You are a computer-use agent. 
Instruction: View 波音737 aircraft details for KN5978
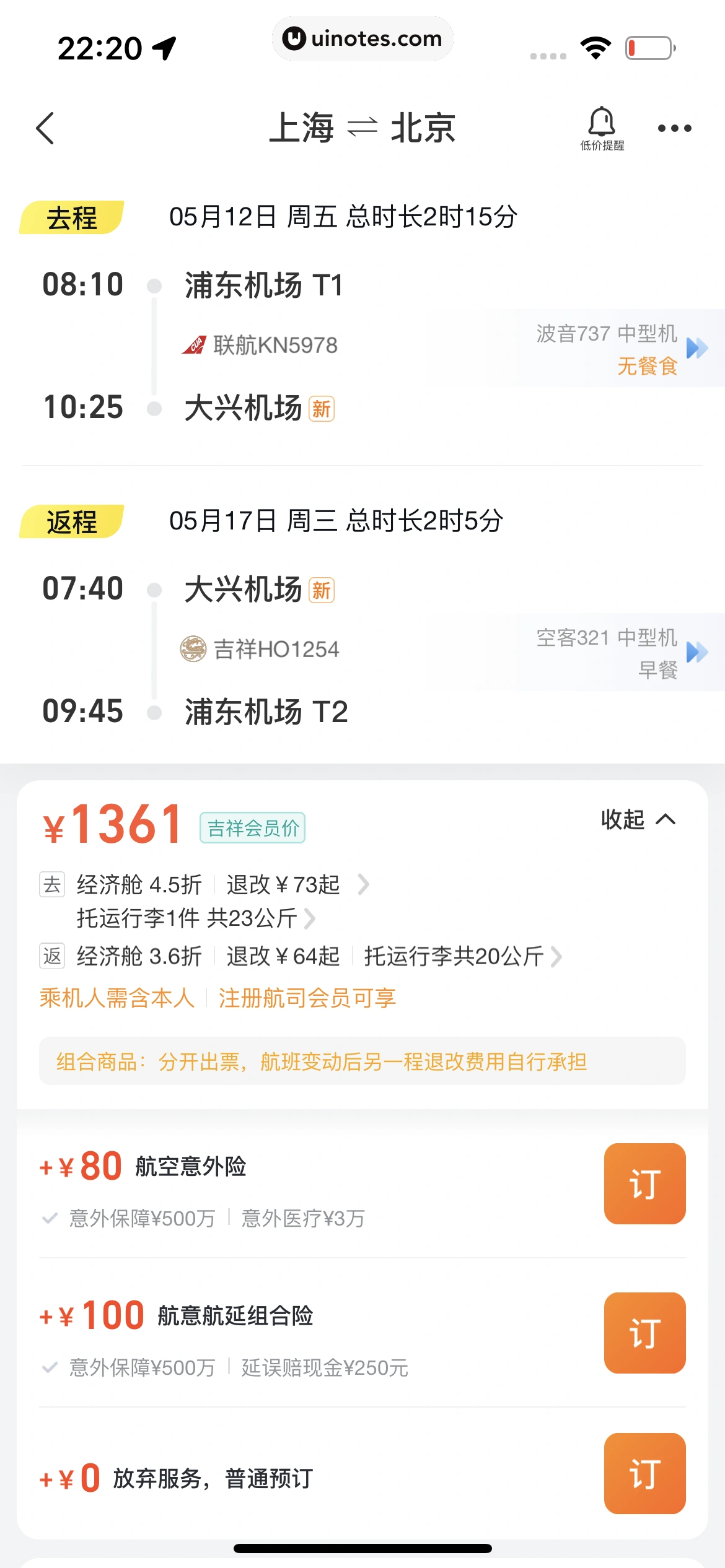click(x=622, y=348)
